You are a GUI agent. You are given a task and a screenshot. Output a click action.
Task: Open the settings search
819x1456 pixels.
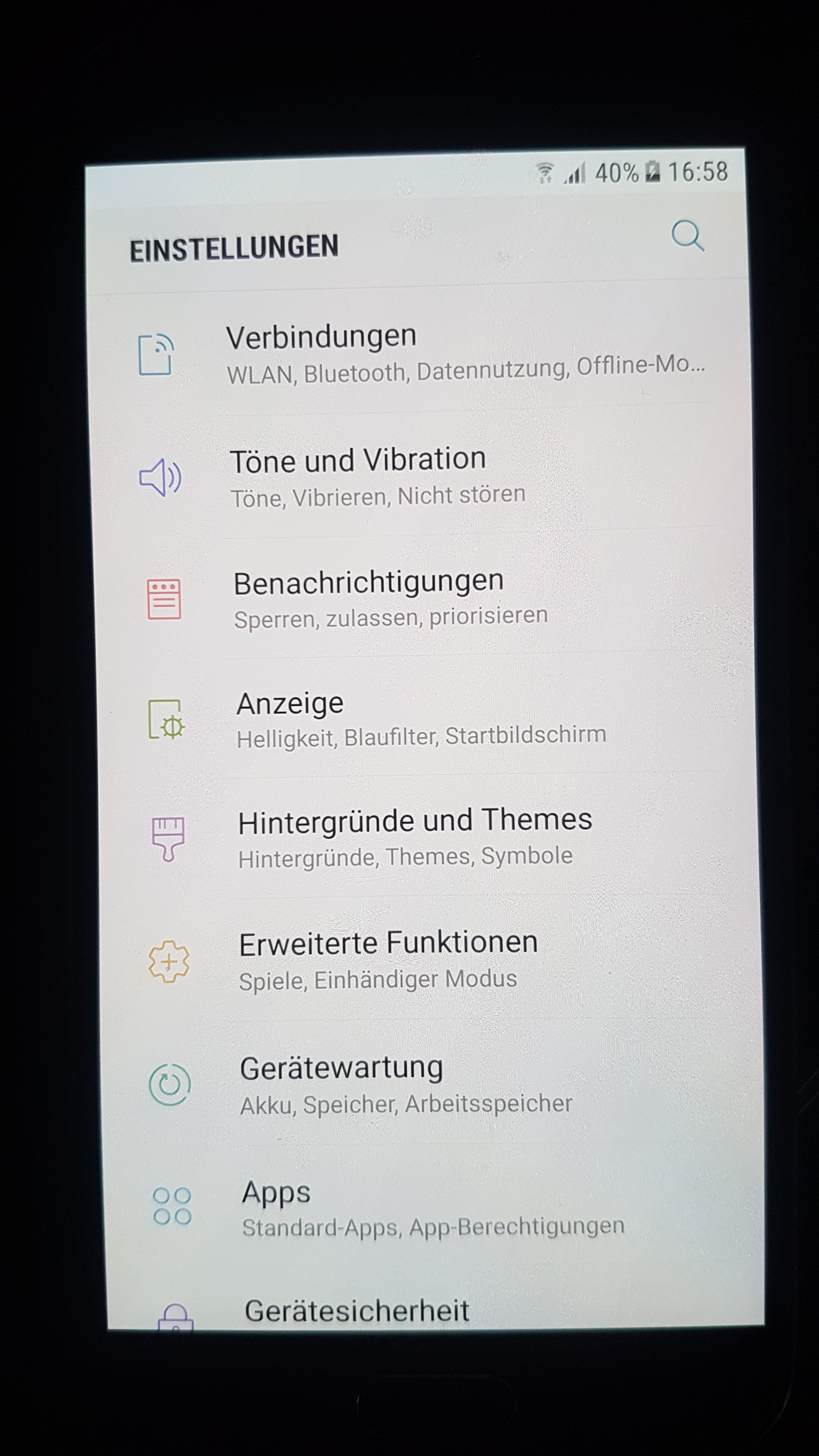(687, 236)
